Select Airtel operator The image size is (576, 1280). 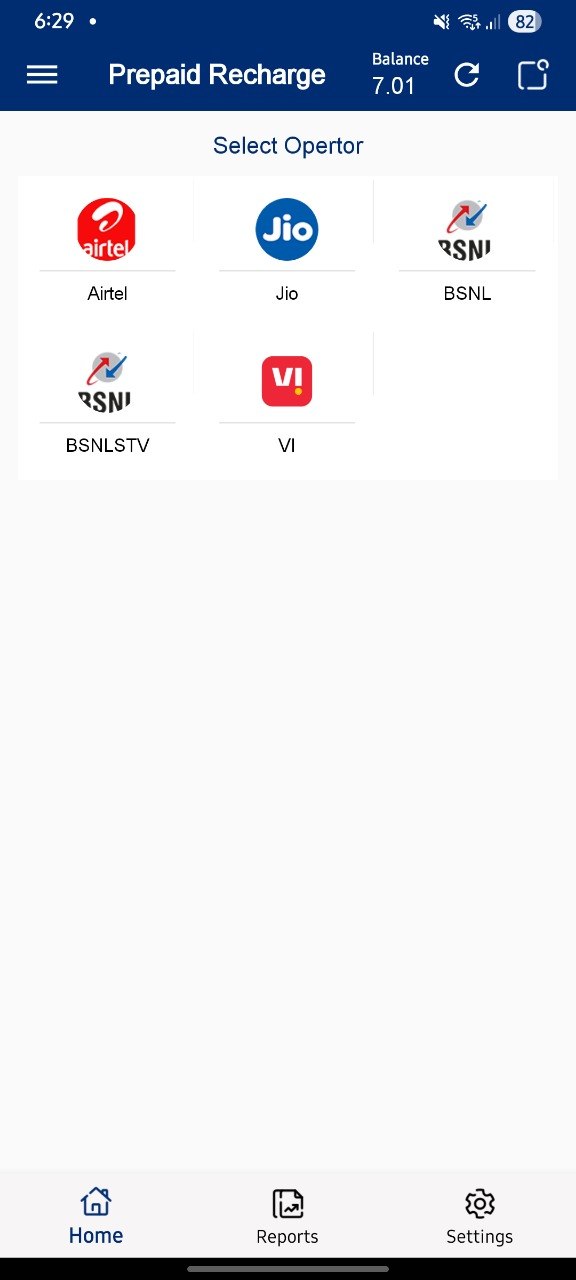tap(107, 250)
